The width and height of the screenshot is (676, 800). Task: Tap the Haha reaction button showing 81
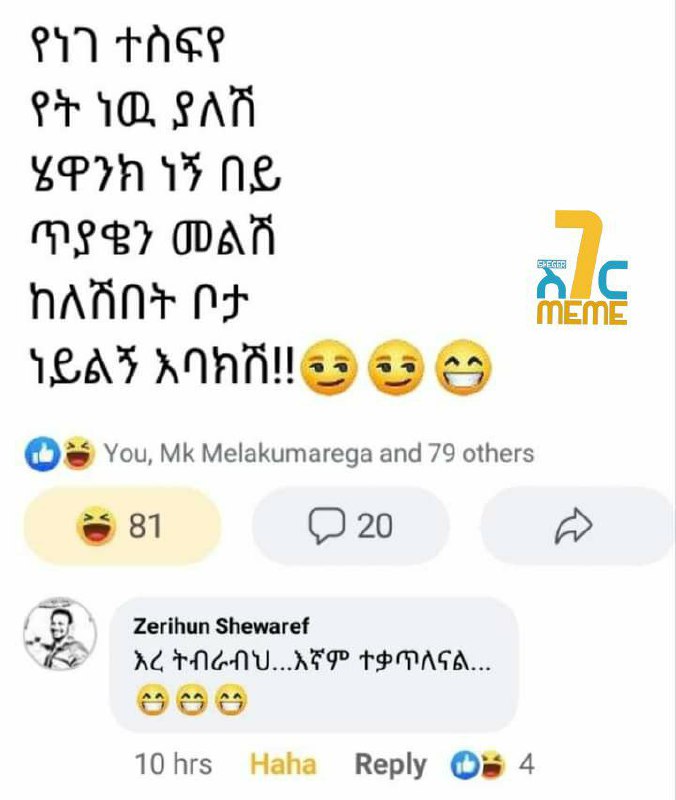(122, 526)
